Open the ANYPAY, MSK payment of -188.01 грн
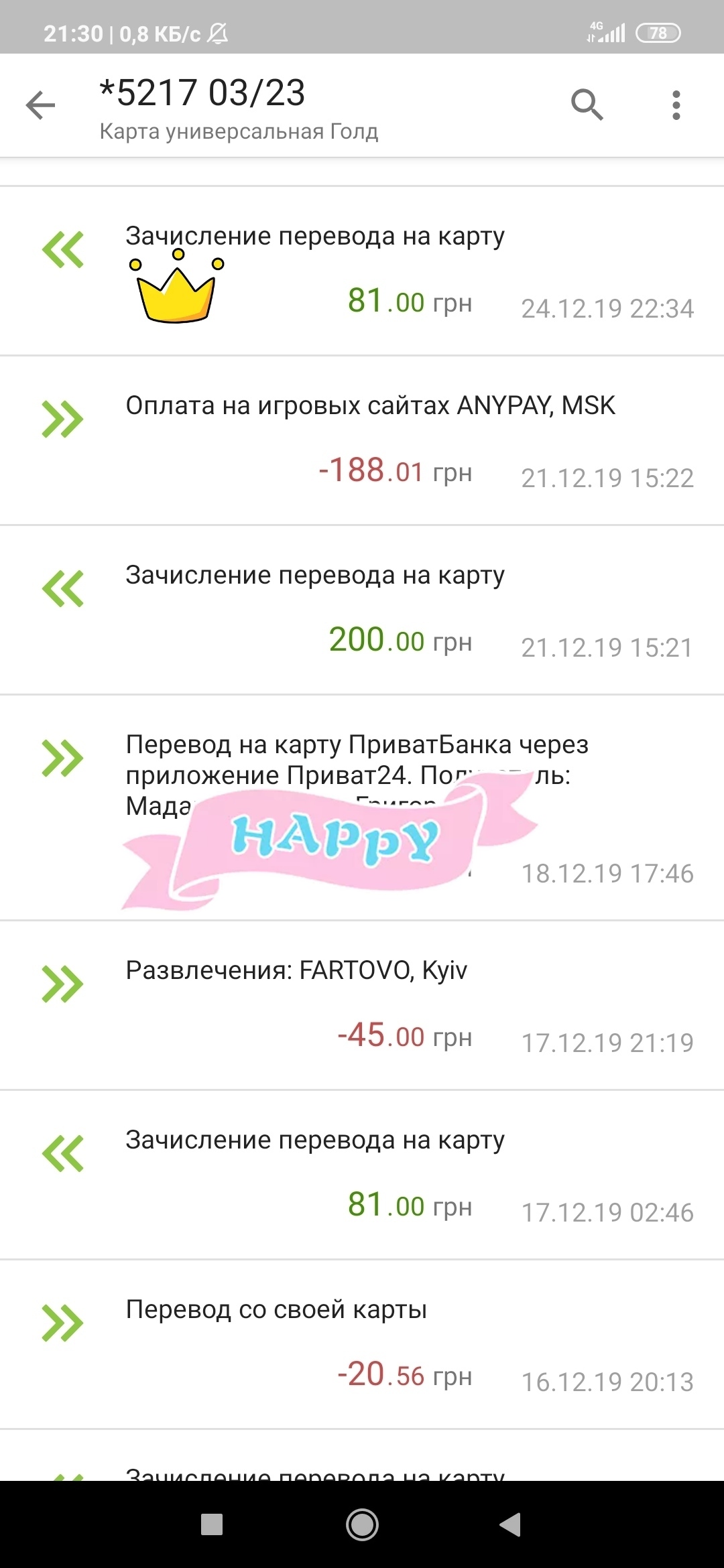 (x=362, y=441)
